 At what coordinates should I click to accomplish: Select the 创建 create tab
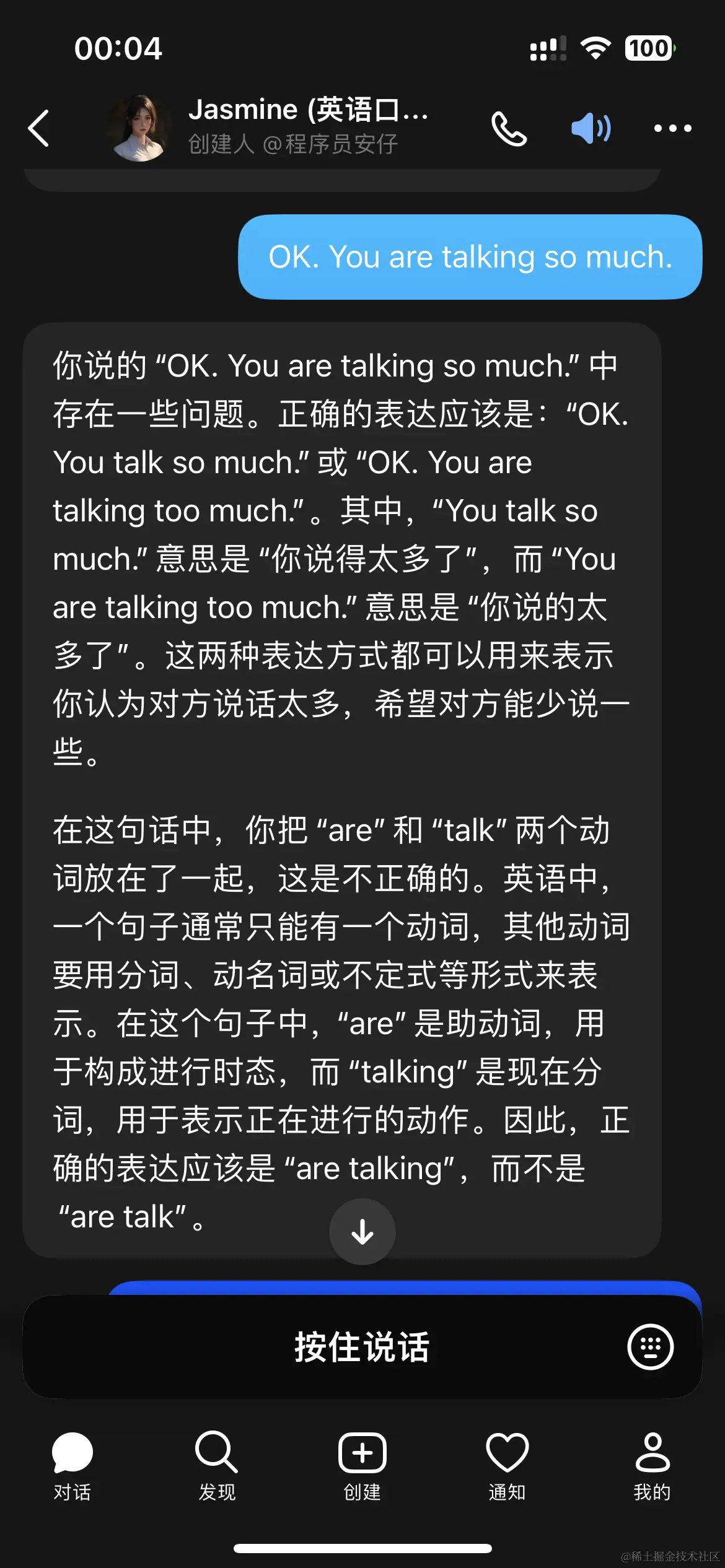362,1465
